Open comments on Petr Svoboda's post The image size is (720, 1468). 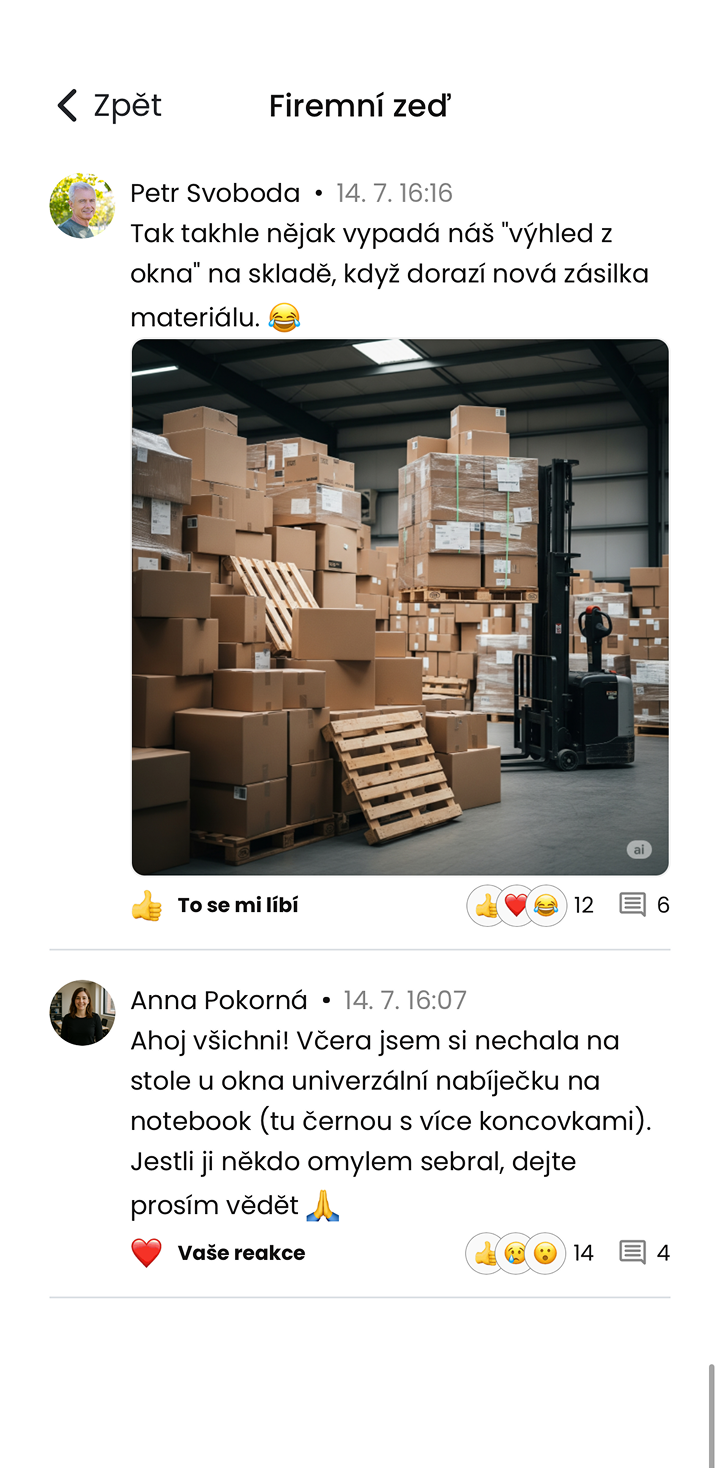point(644,906)
